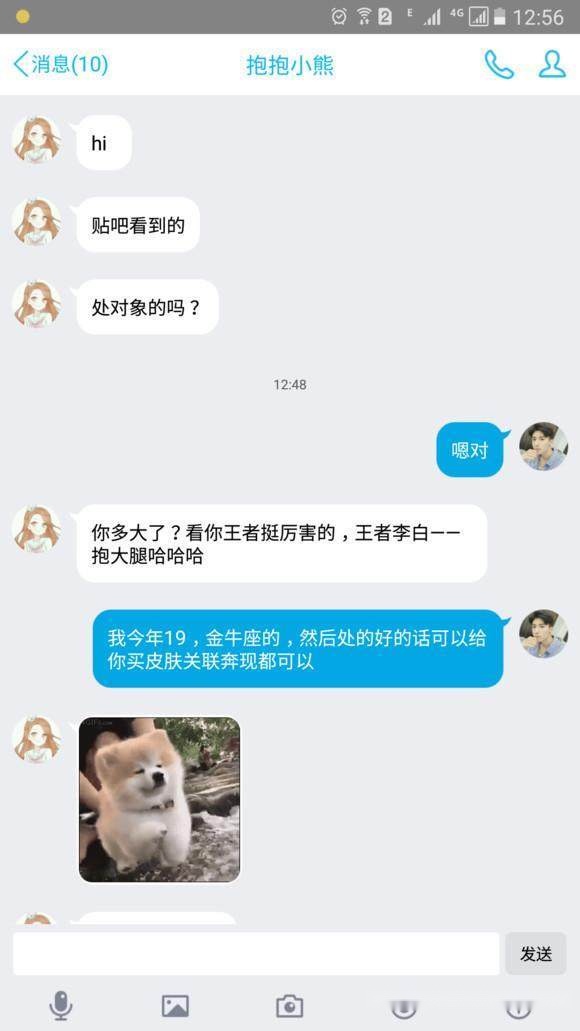This screenshot has width=580, height=1031.
Task: Open the dog picture message
Action: (x=160, y=799)
